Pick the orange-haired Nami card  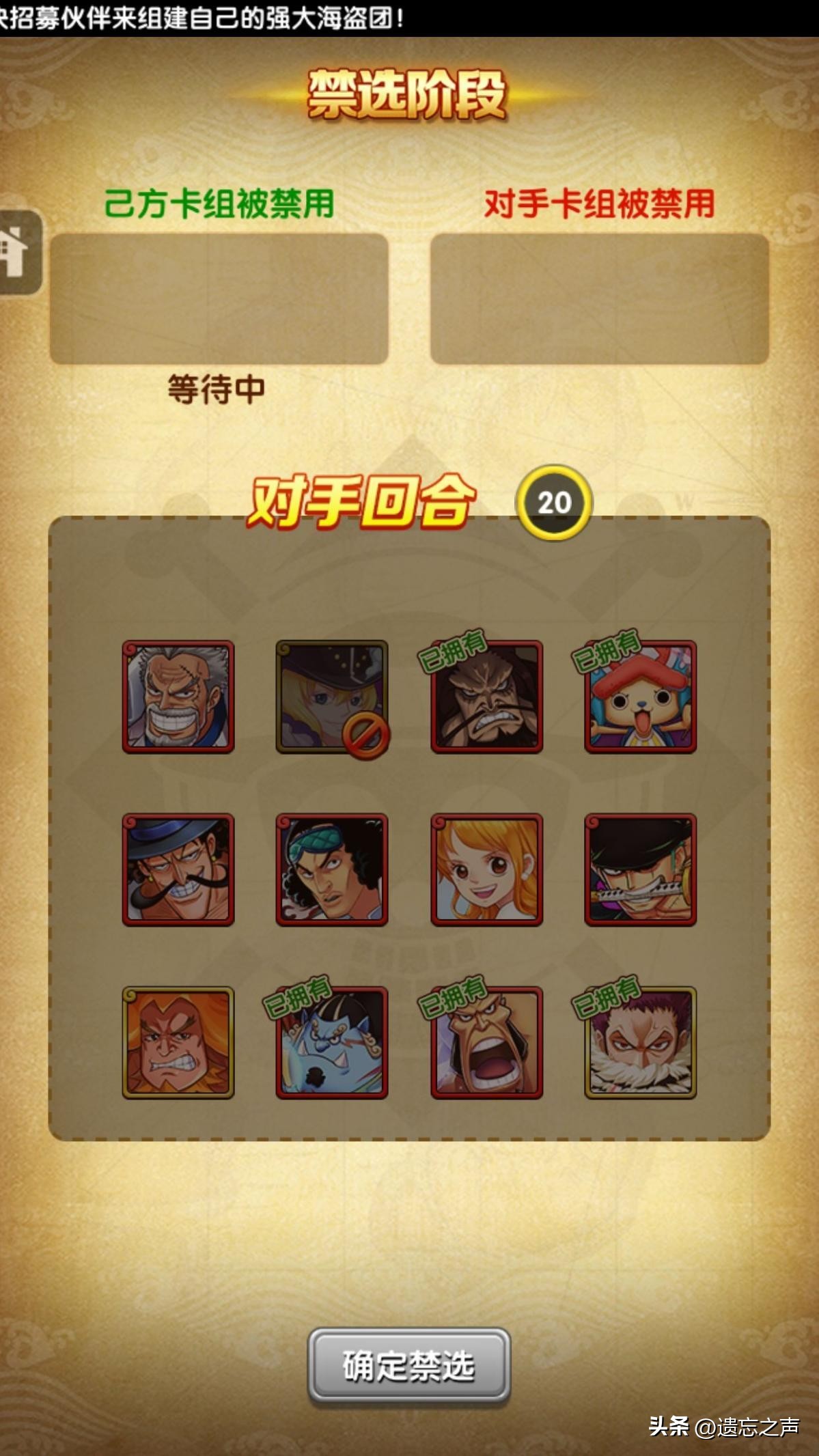tap(486, 869)
